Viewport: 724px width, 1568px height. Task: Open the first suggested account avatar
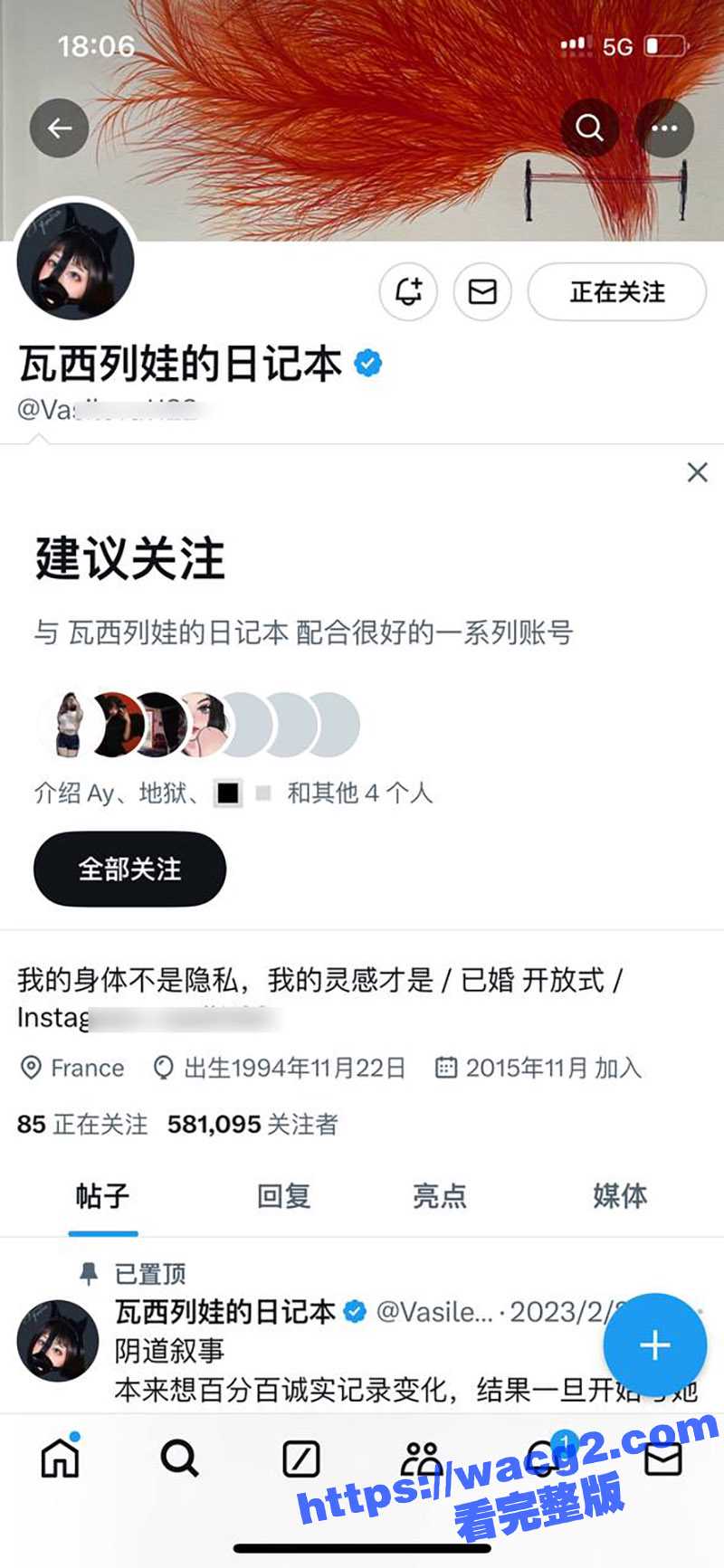pyautogui.click(x=65, y=723)
